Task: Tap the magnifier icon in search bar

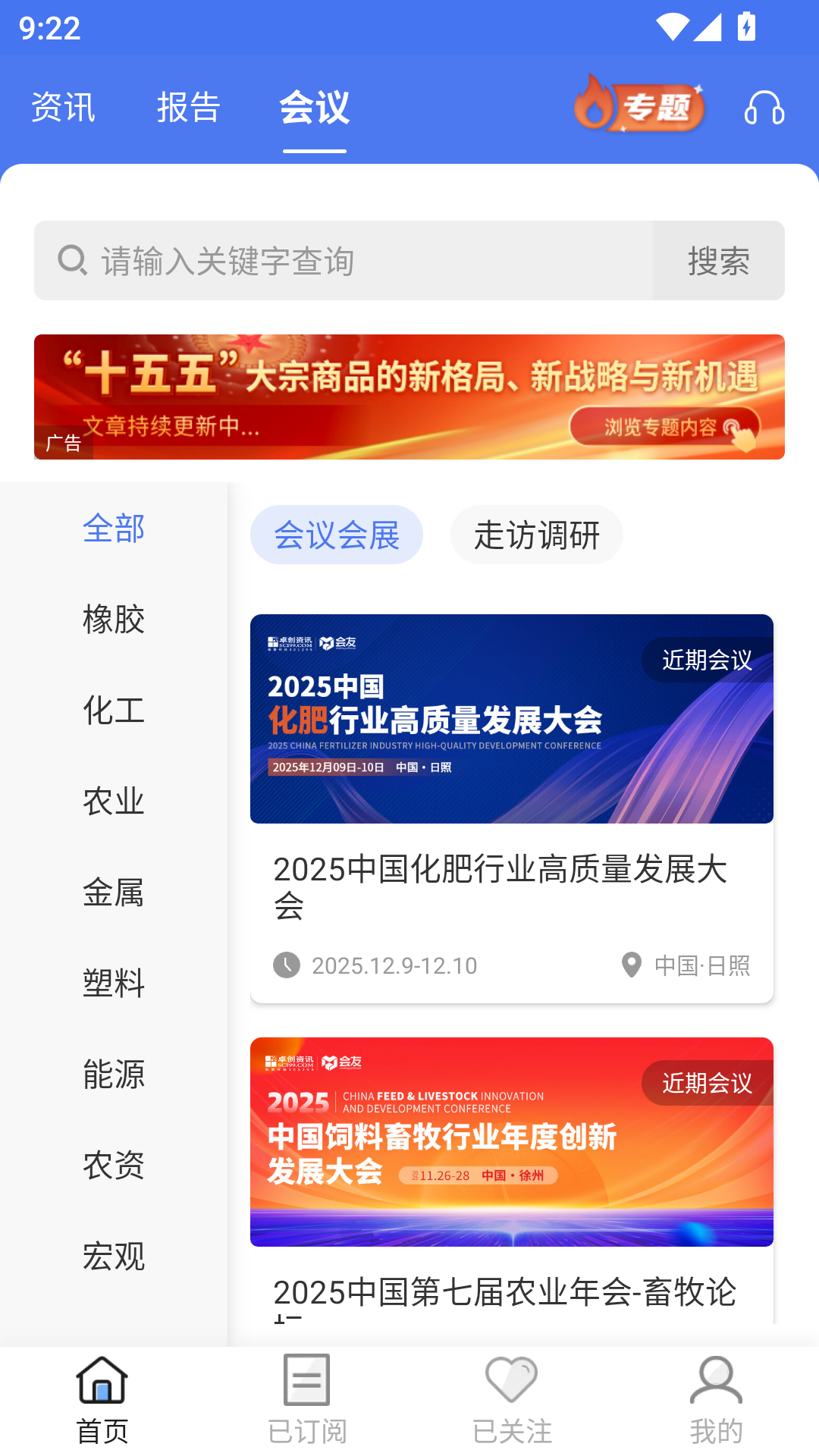Action: 71,260
